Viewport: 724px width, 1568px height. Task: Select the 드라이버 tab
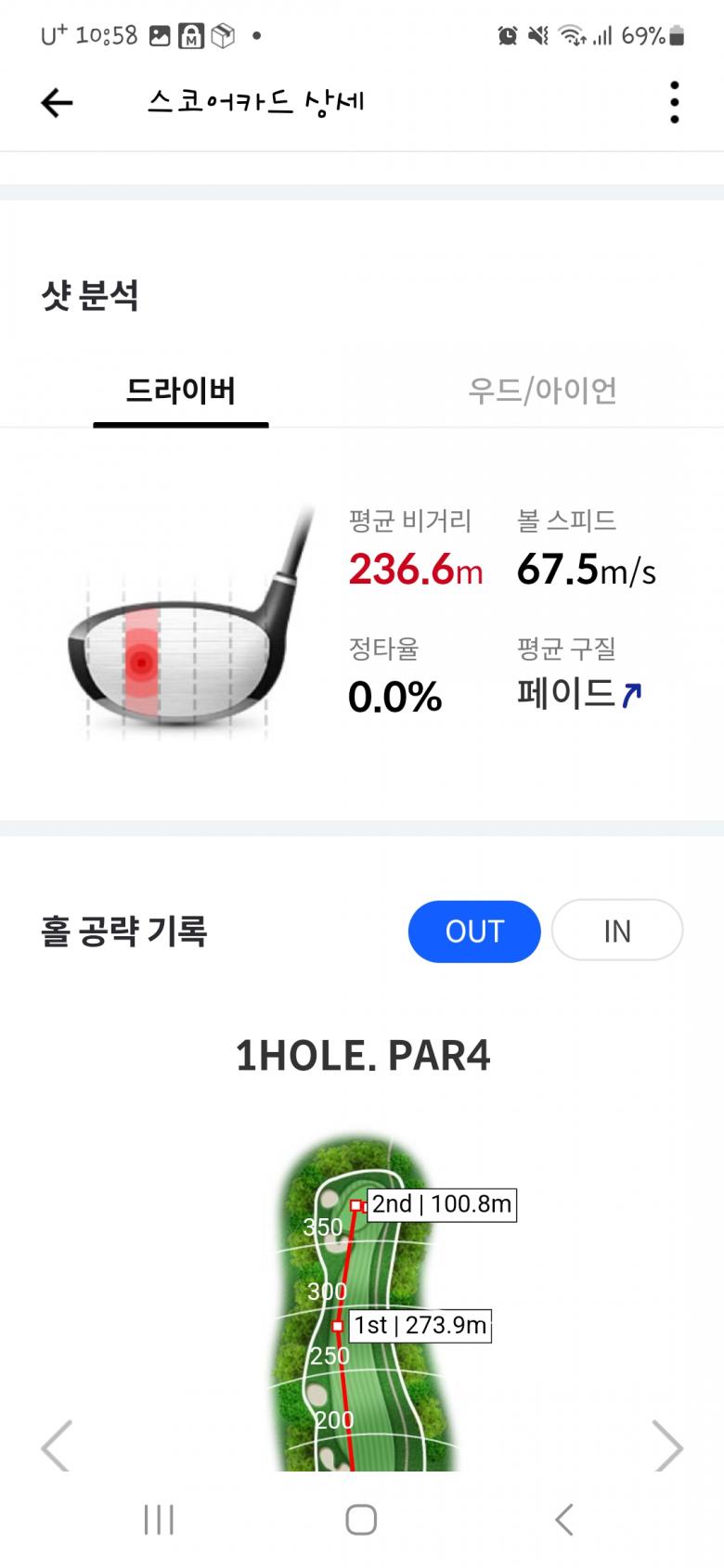[x=181, y=391]
